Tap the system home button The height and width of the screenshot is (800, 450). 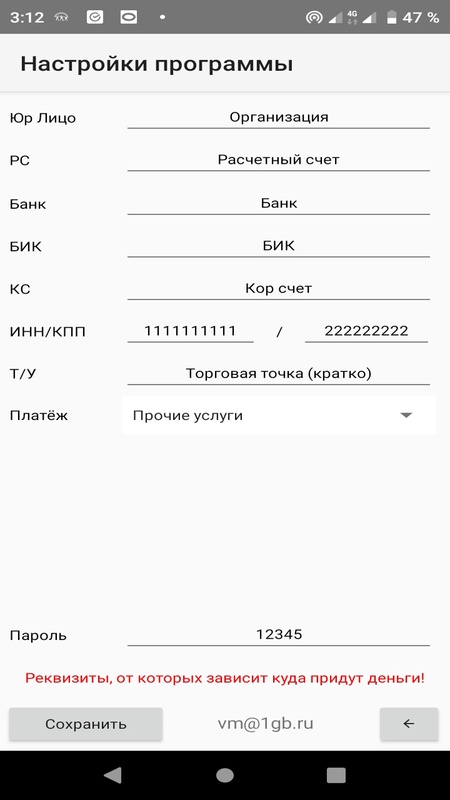(x=224, y=776)
